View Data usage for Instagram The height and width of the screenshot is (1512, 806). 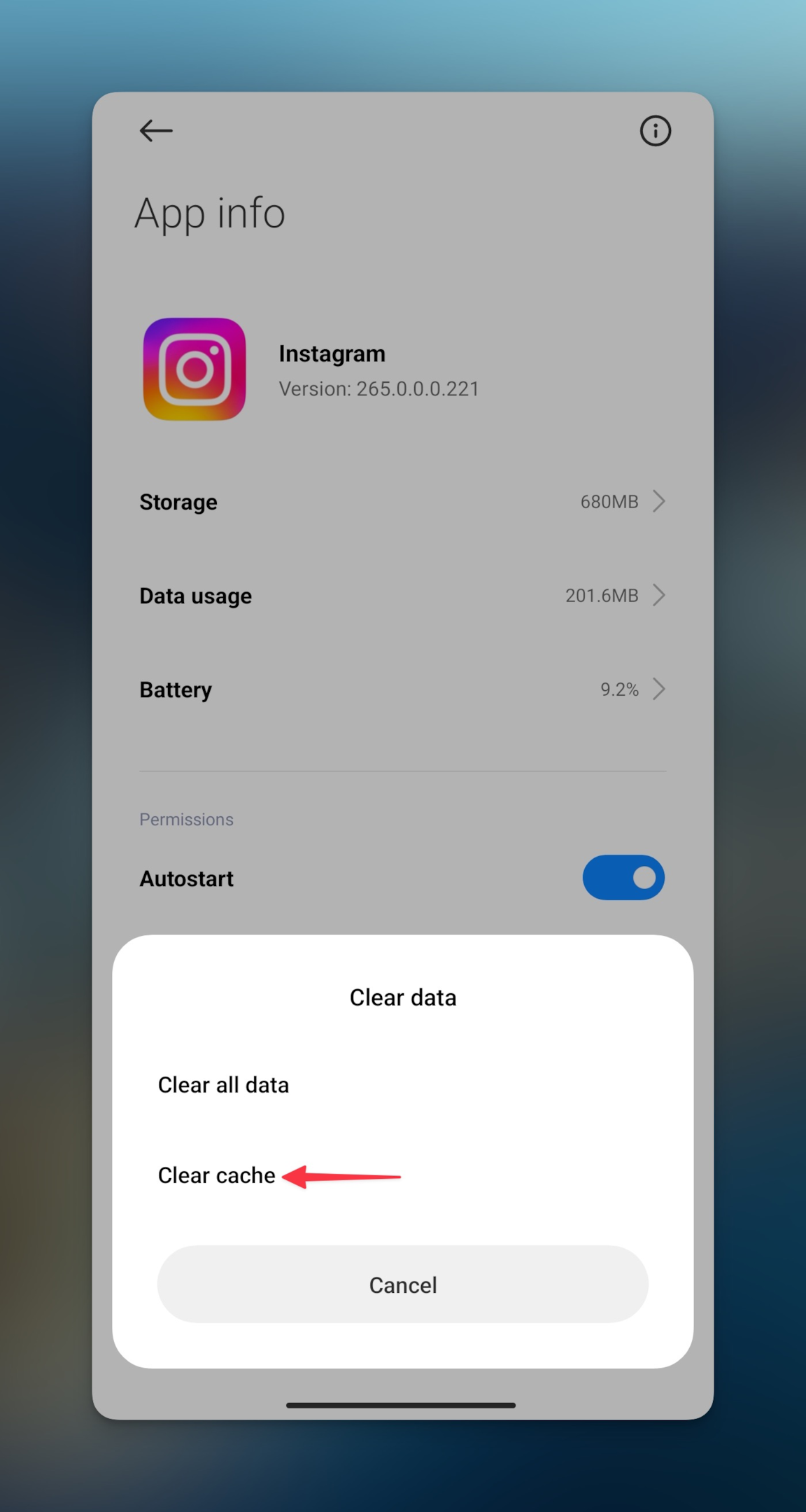pos(402,596)
